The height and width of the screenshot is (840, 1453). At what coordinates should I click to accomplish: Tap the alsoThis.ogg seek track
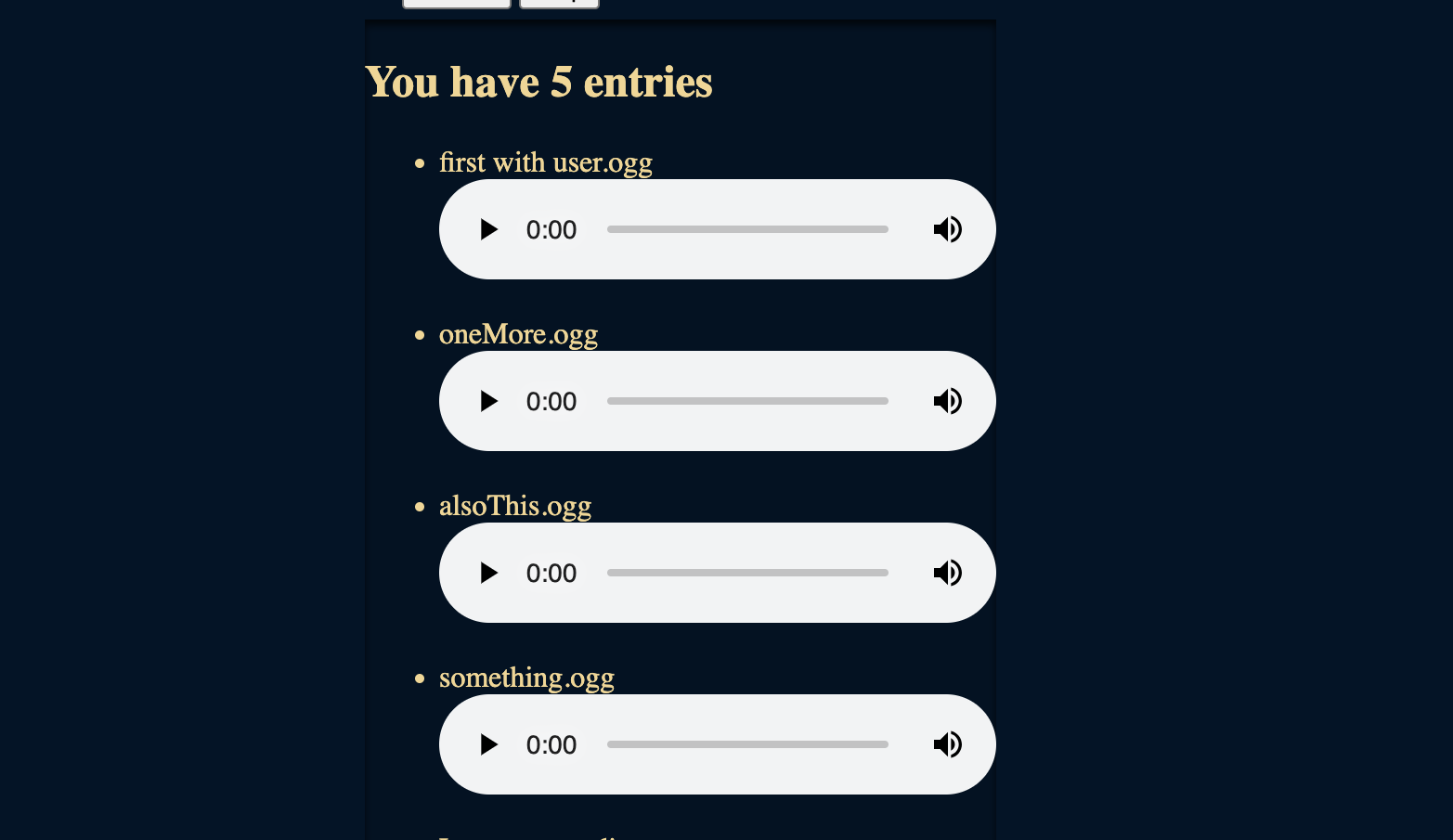pyautogui.click(x=747, y=573)
